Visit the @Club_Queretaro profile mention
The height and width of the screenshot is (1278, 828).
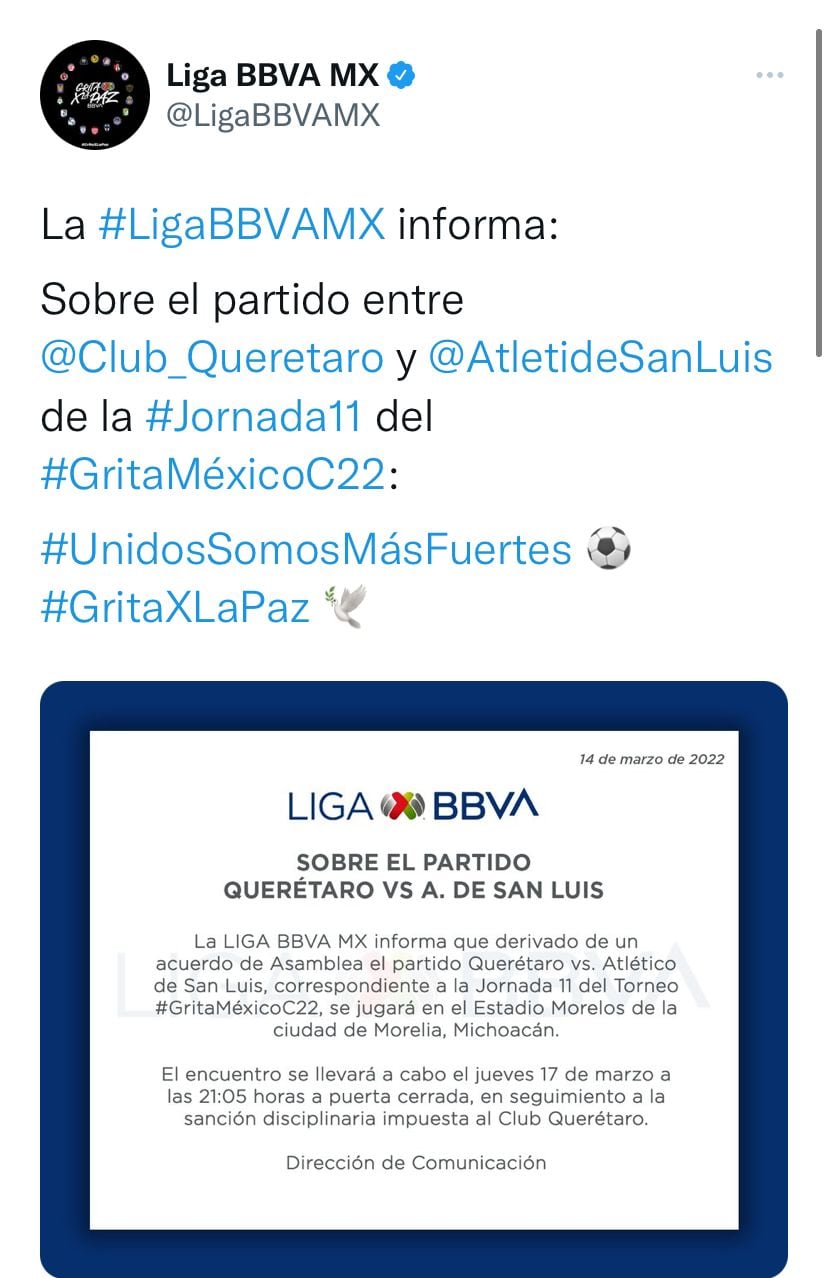click(x=212, y=357)
